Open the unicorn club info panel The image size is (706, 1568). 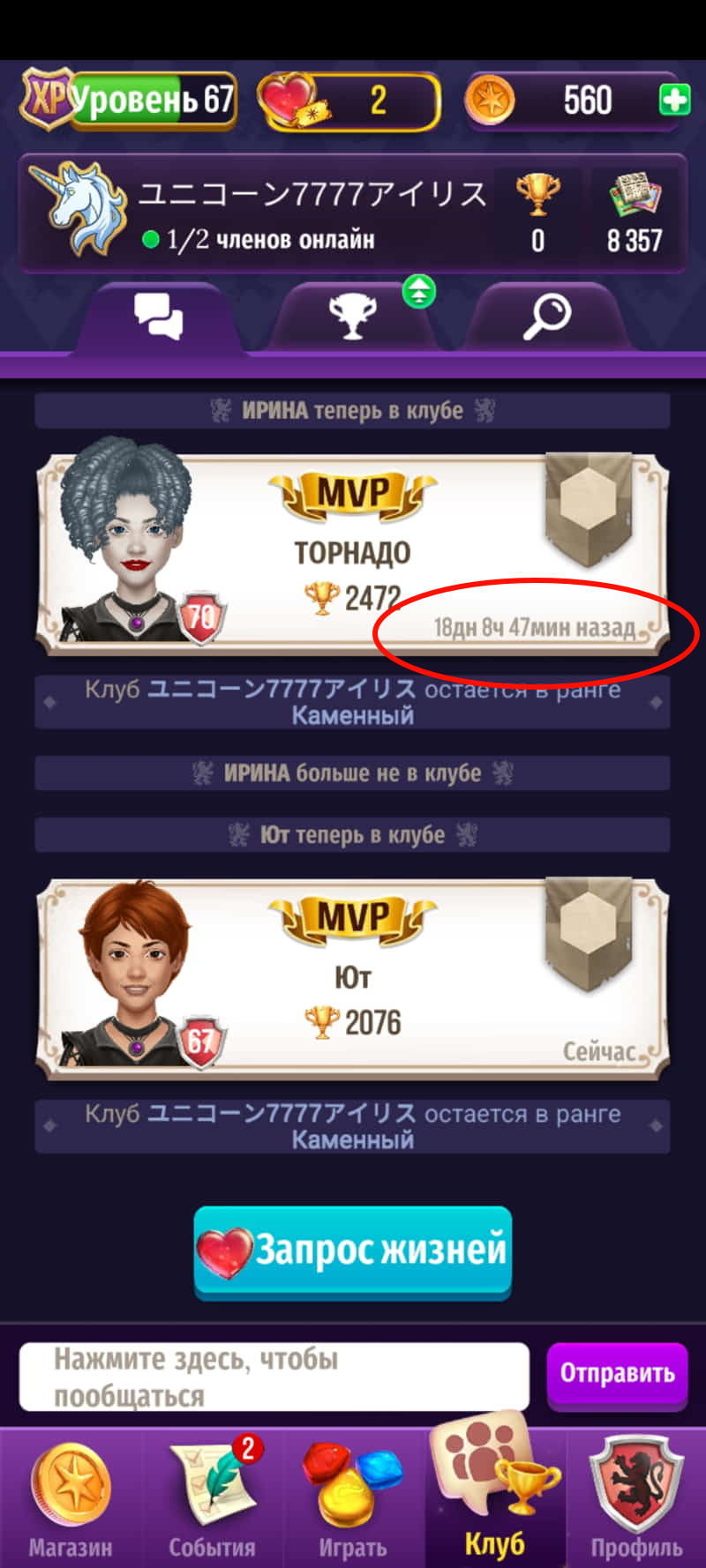pos(353,213)
